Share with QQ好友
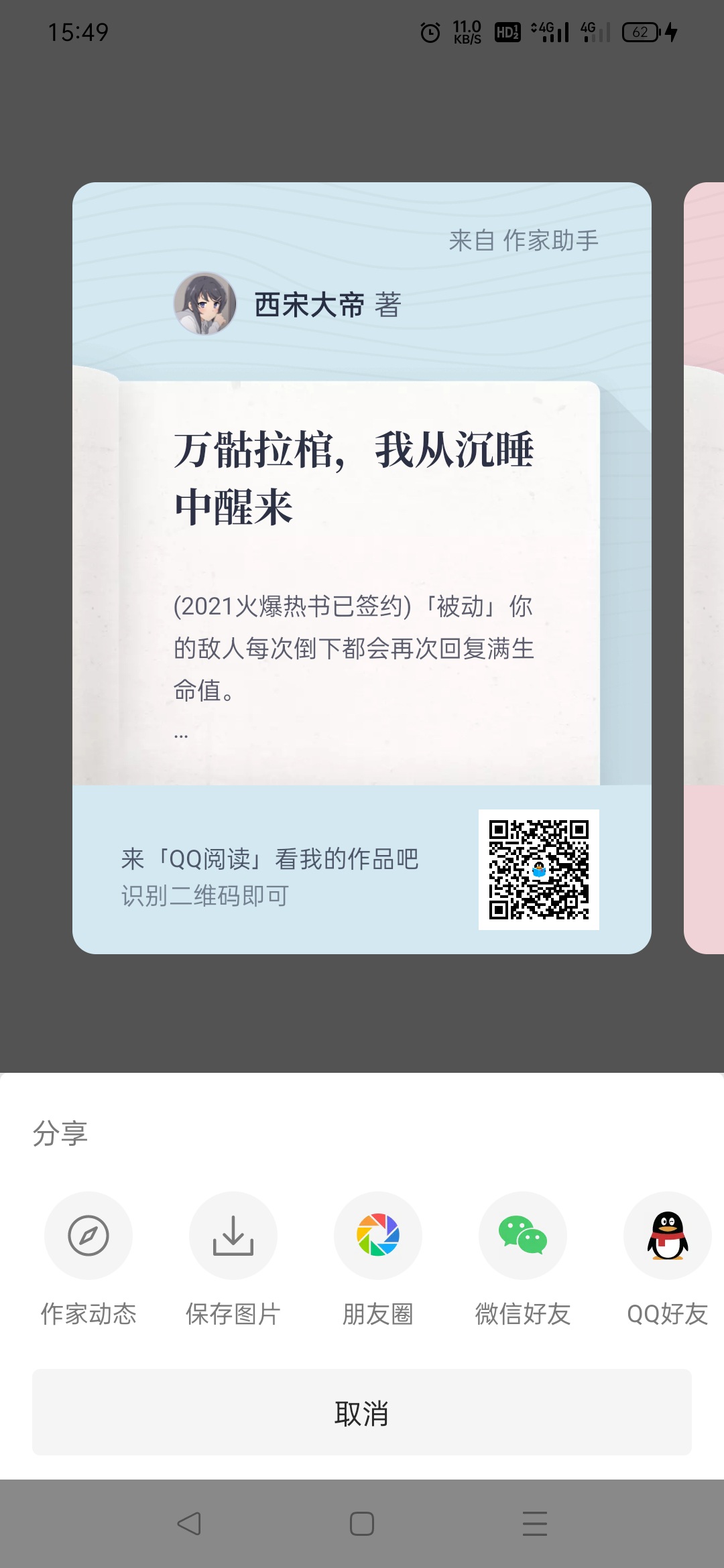The height and width of the screenshot is (1568, 724). pyautogui.click(x=667, y=1235)
